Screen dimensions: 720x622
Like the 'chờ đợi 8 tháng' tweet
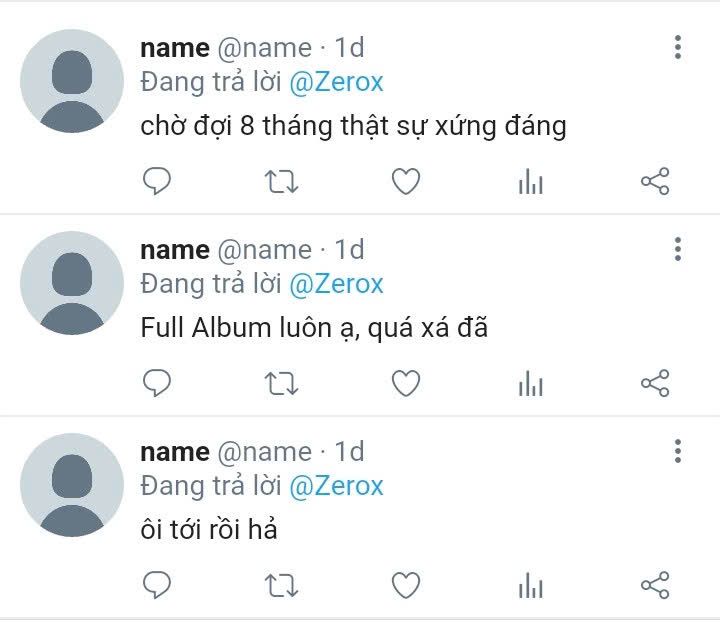click(x=405, y=181)
